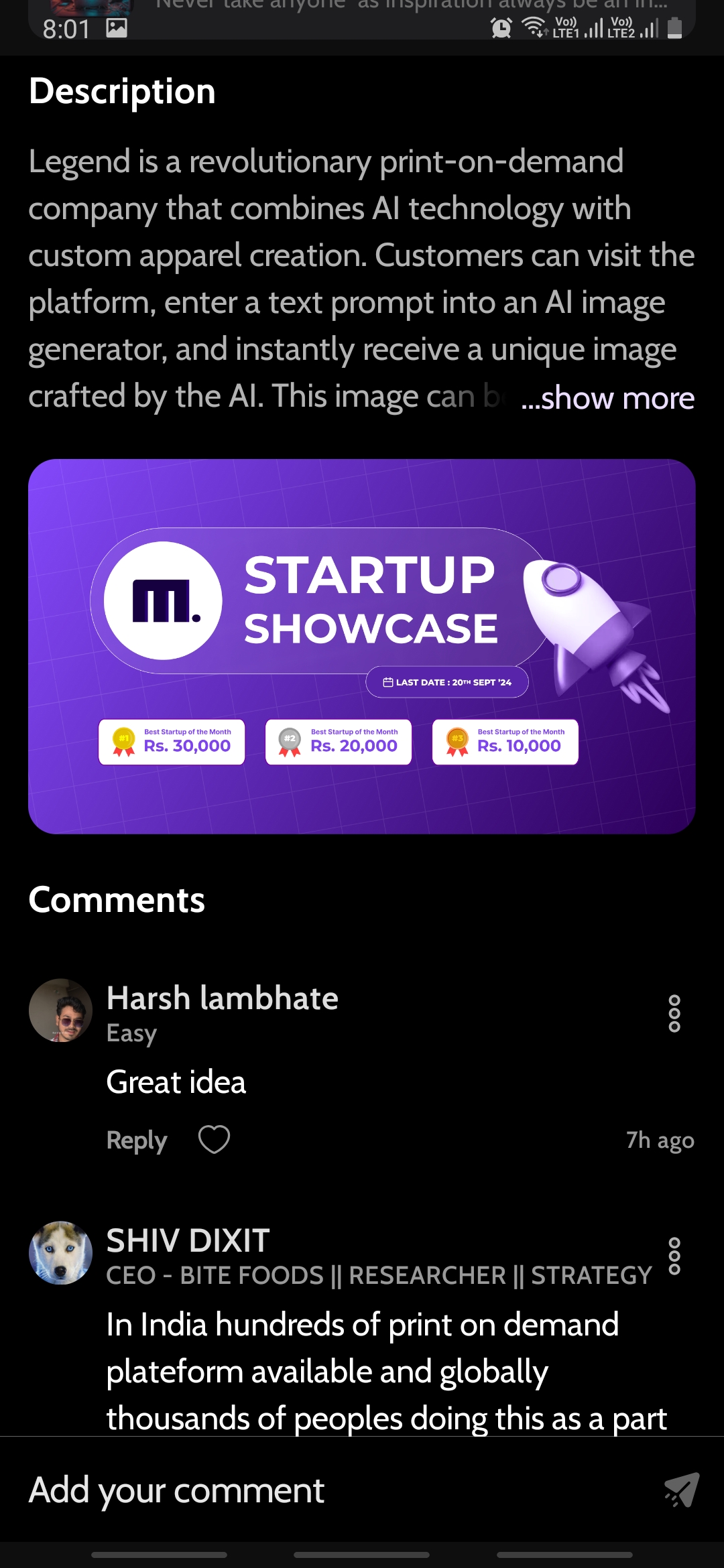This screenshot has height=1568, width=724.
Task: Open the Startup Showcase banner
Action: (x=362, y=646)
